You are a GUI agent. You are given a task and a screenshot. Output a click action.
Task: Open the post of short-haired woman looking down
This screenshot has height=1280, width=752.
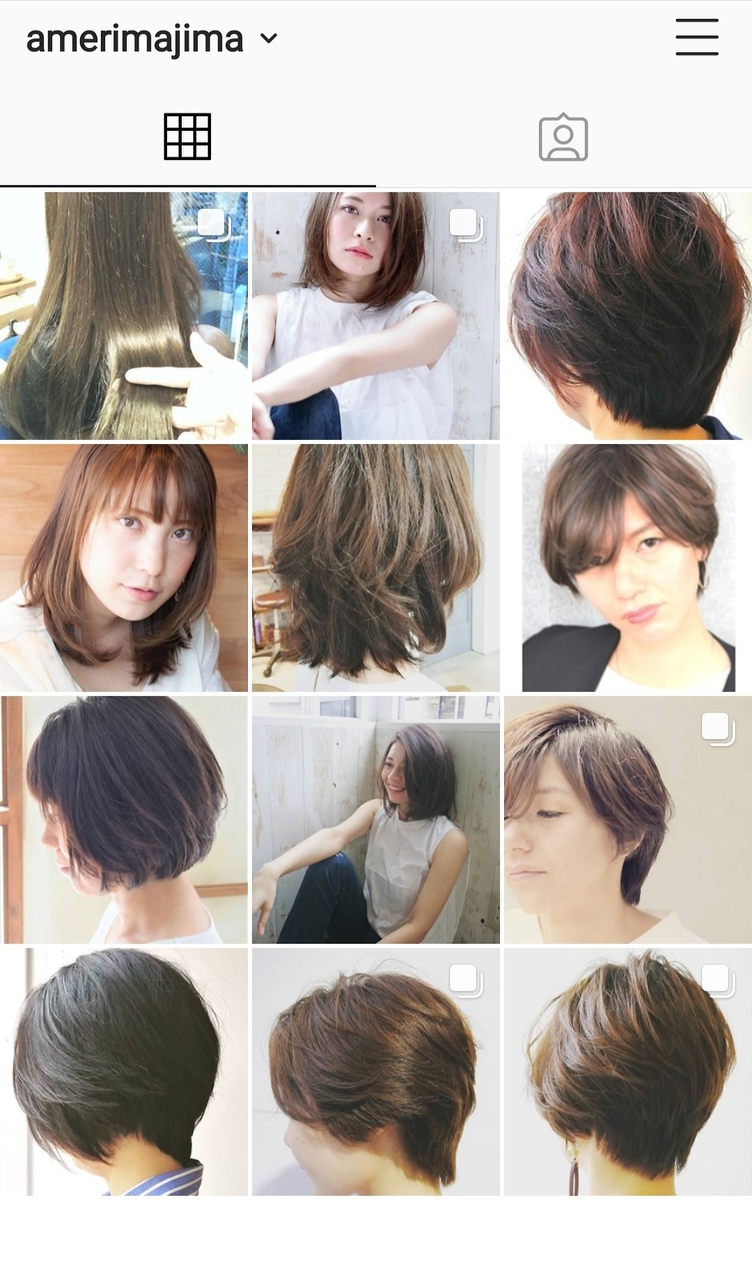coord(627,820)
